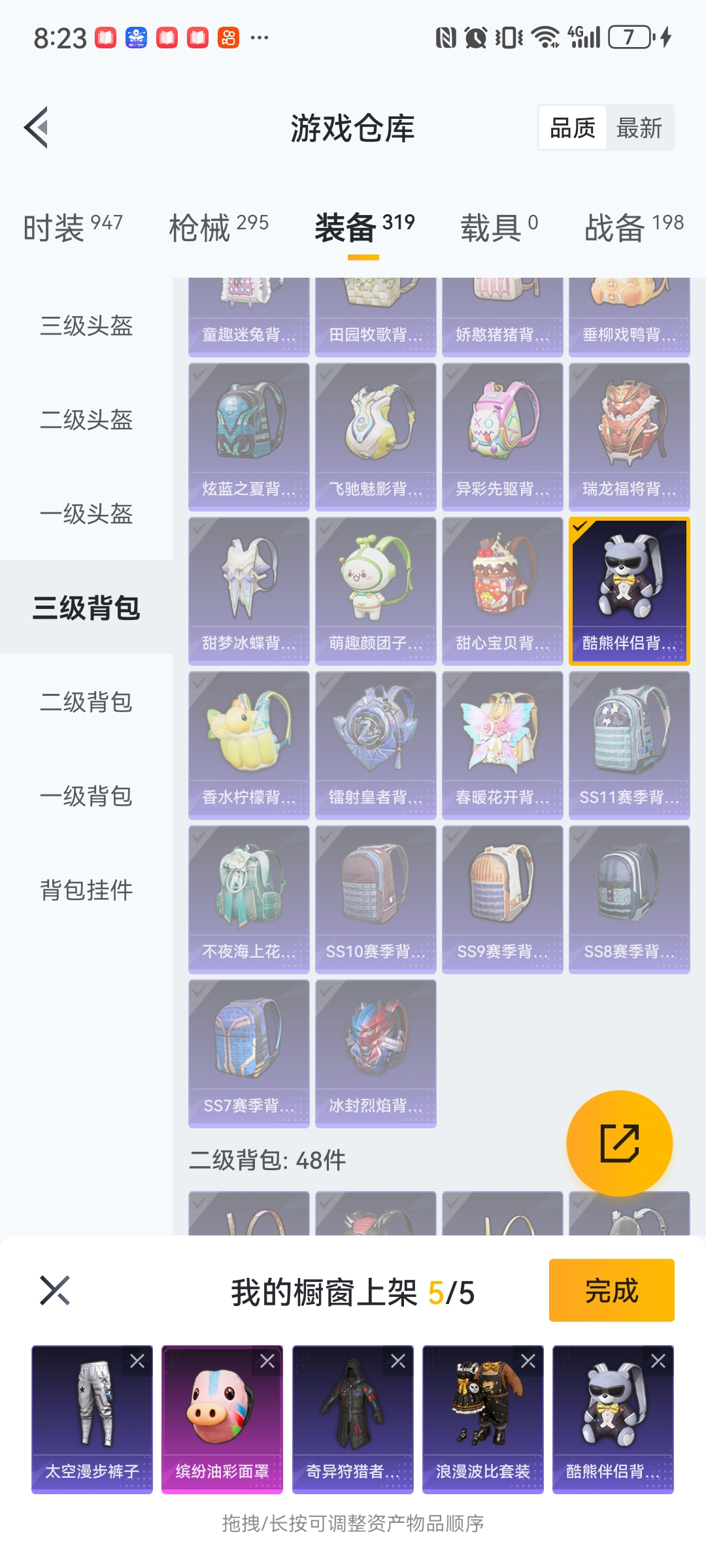Select the 香水柠檬 backpack
The height and width of the screenshot is (1568, 706).
pos(248,745)
